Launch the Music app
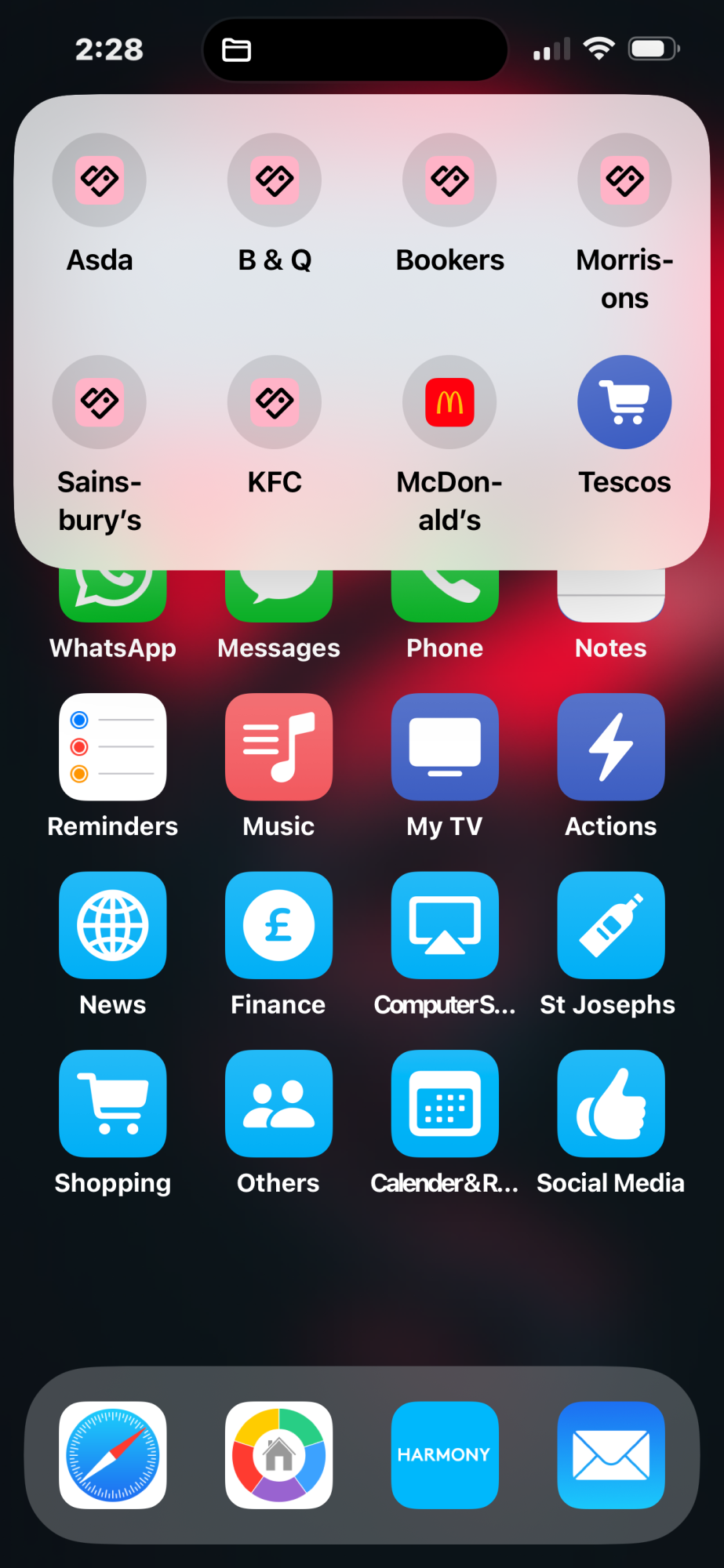The height and width of the screenshot is (1568, 724). (278, 746)
